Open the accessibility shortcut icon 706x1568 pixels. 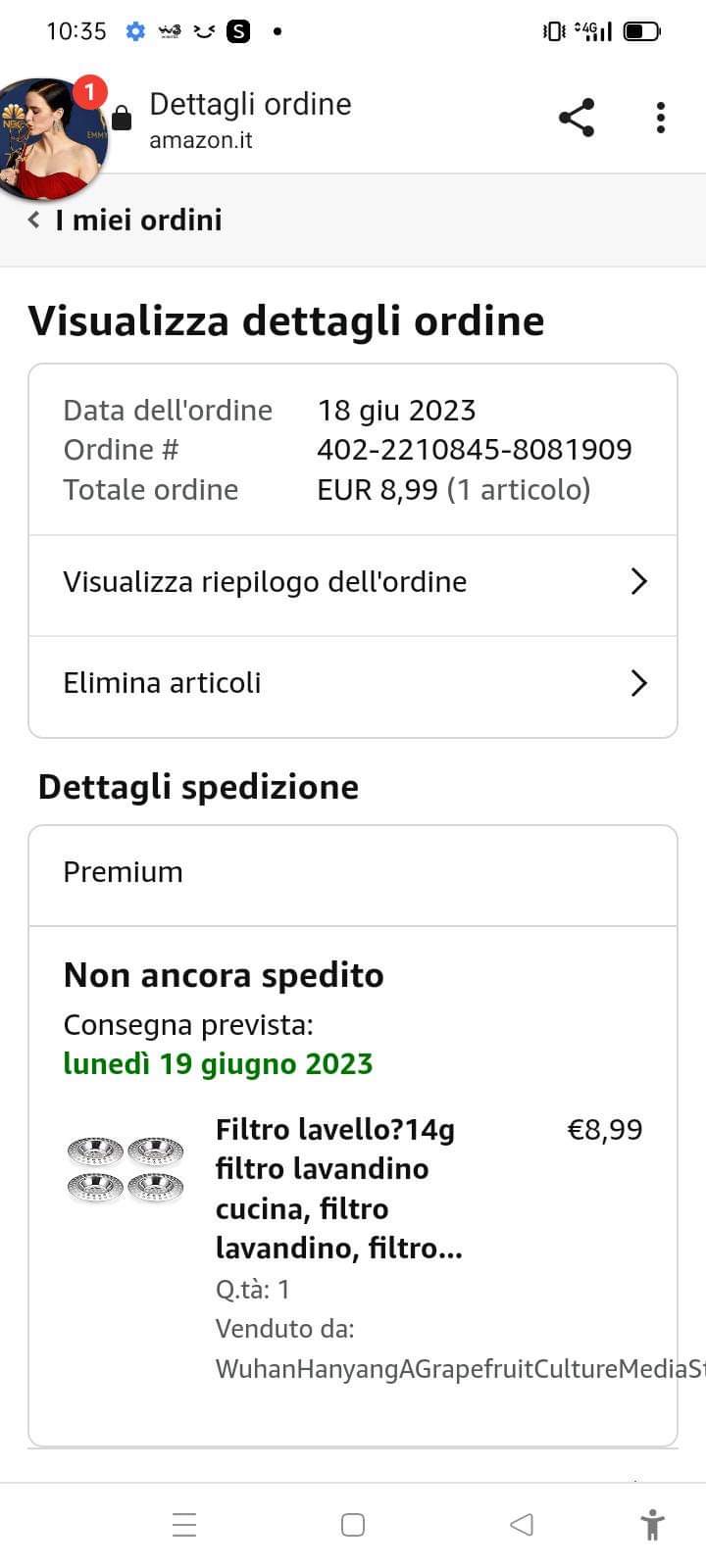pyautogui.click(x=652, y=1525)
